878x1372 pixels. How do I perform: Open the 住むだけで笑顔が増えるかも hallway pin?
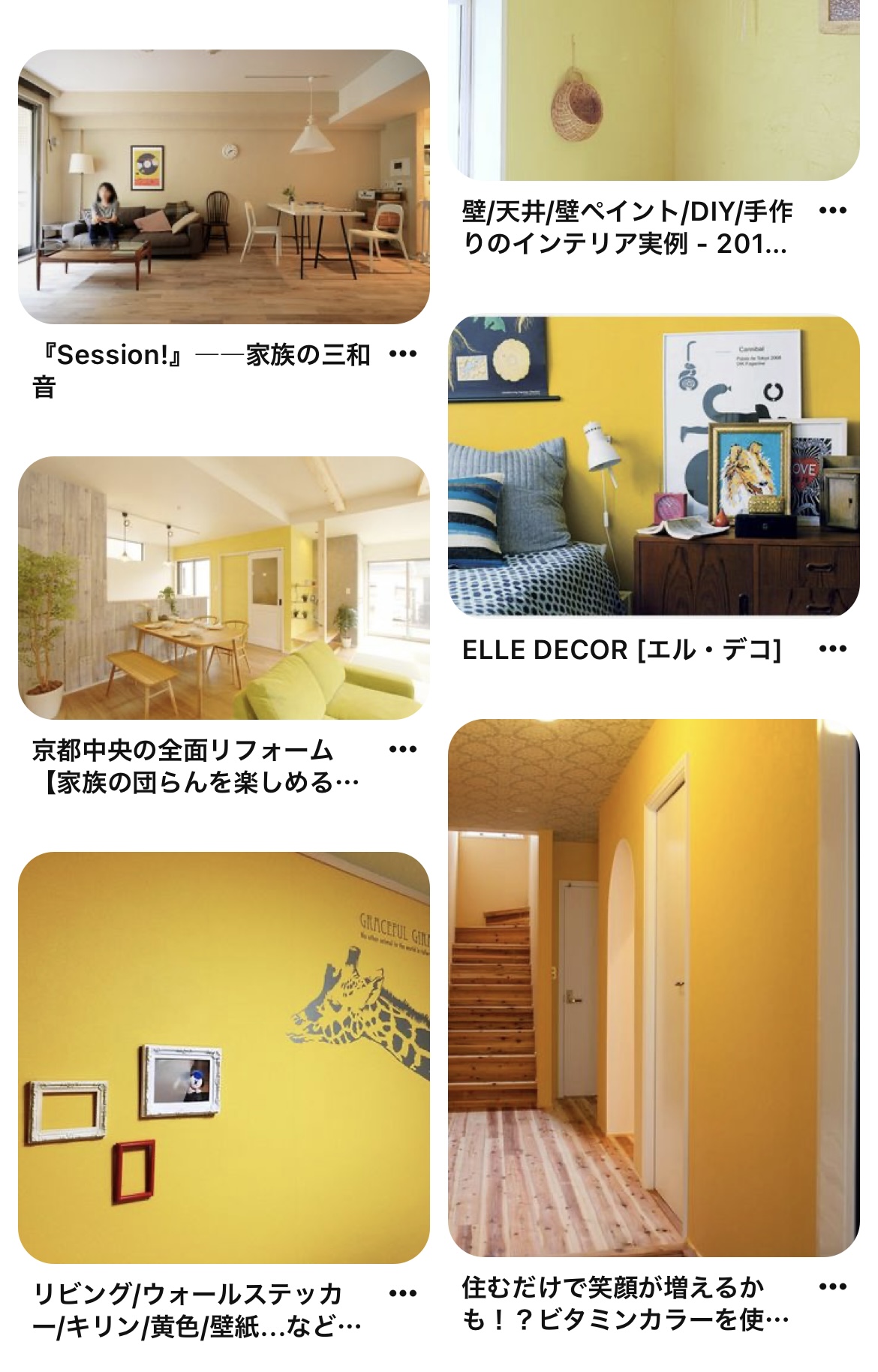coord(653,987)
